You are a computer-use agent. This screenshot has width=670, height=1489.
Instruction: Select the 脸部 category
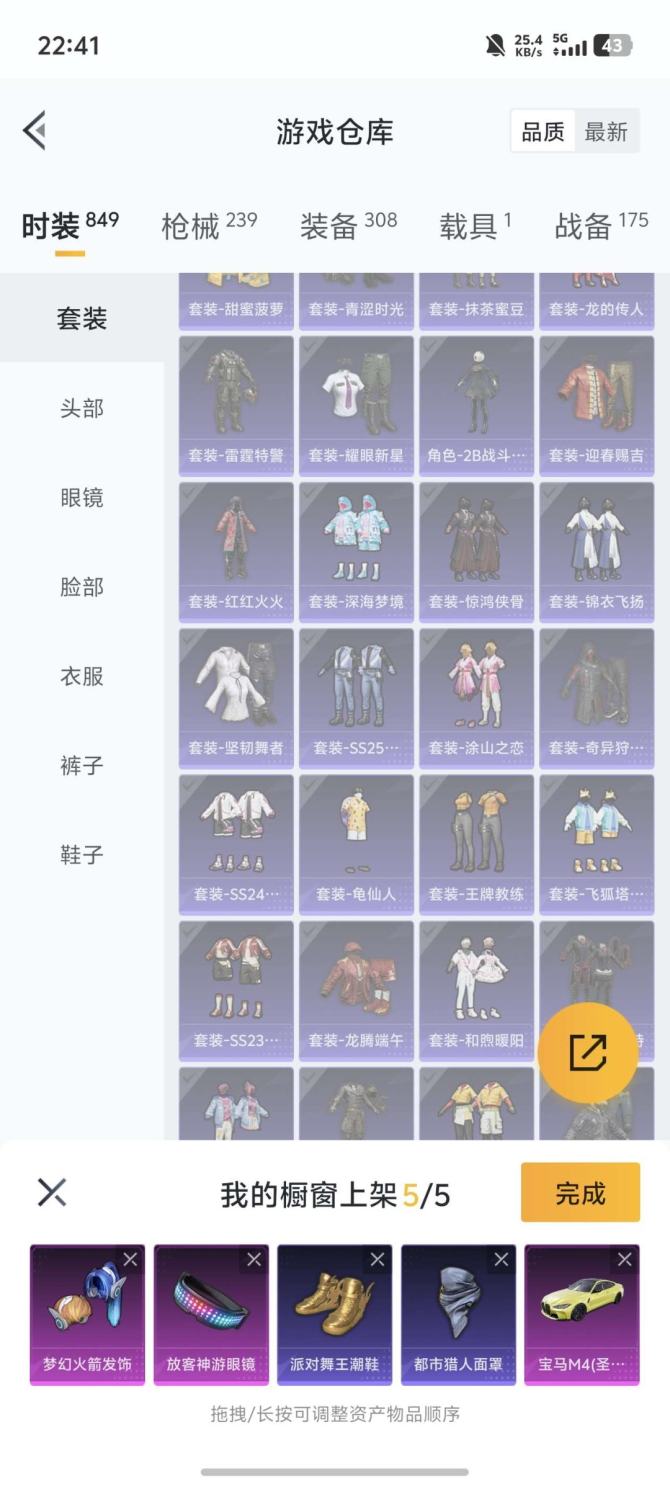click(x=81, y=587)
